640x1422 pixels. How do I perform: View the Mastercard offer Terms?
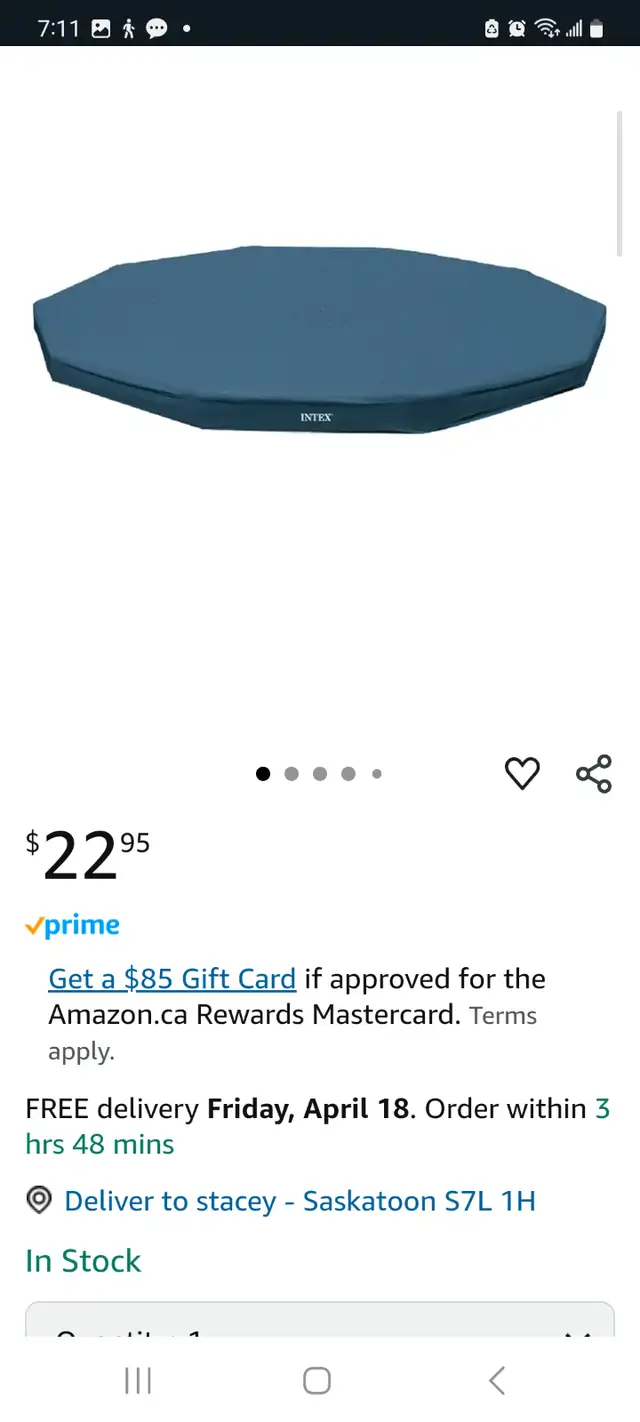[x=503, y=1016]
